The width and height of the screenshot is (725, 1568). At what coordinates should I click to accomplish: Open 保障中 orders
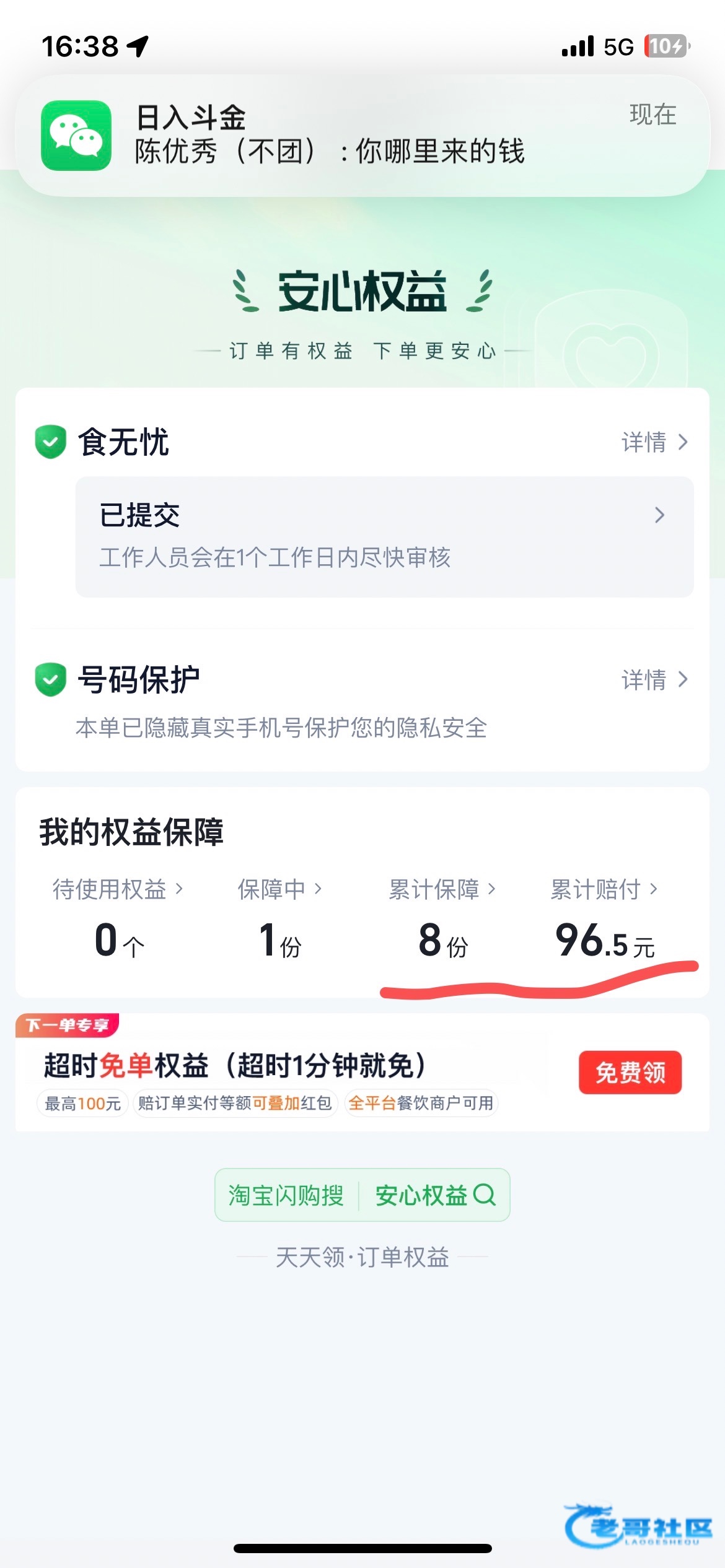[x=279, y=889]
